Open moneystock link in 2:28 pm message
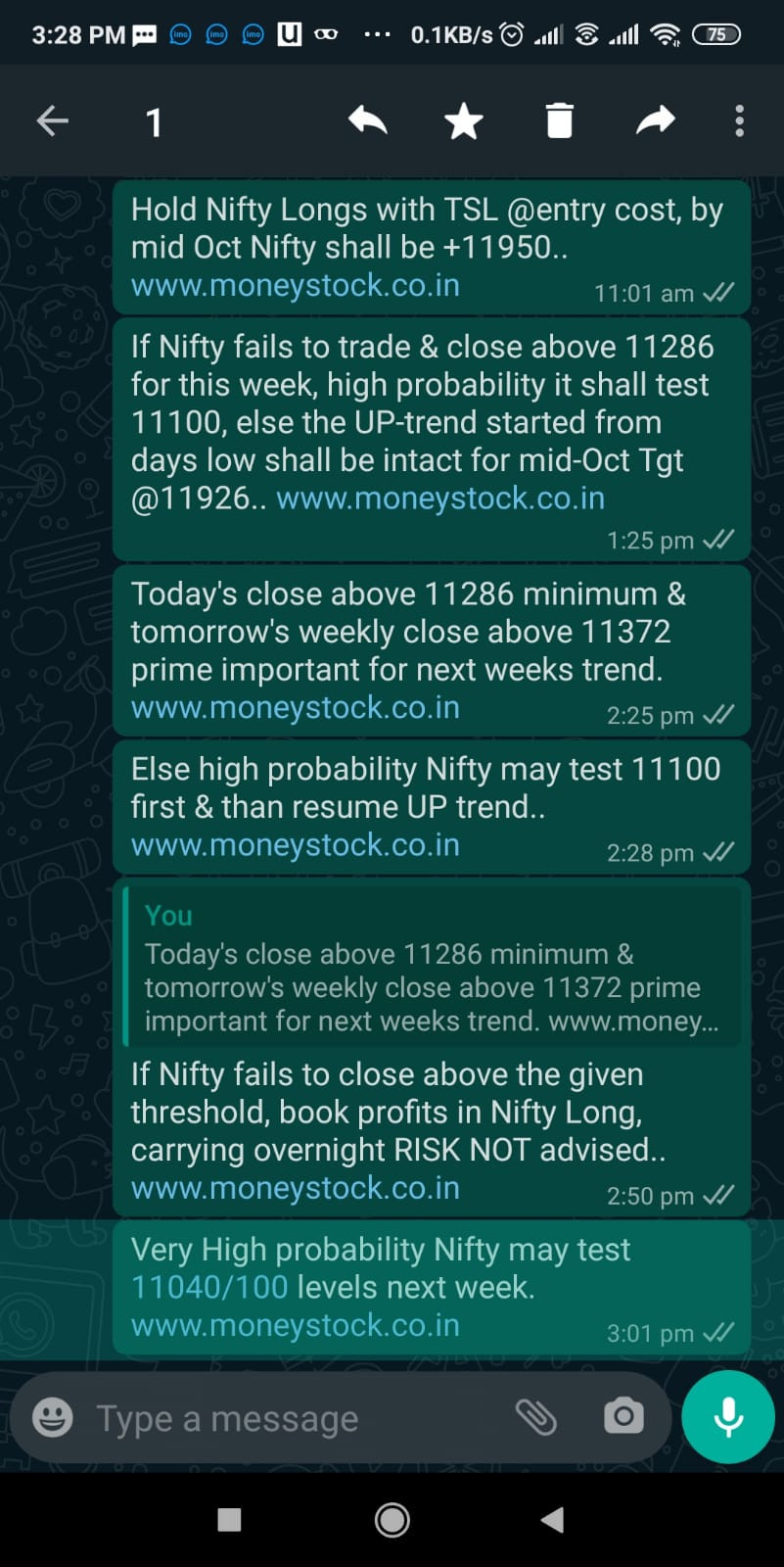 point(296,845)
